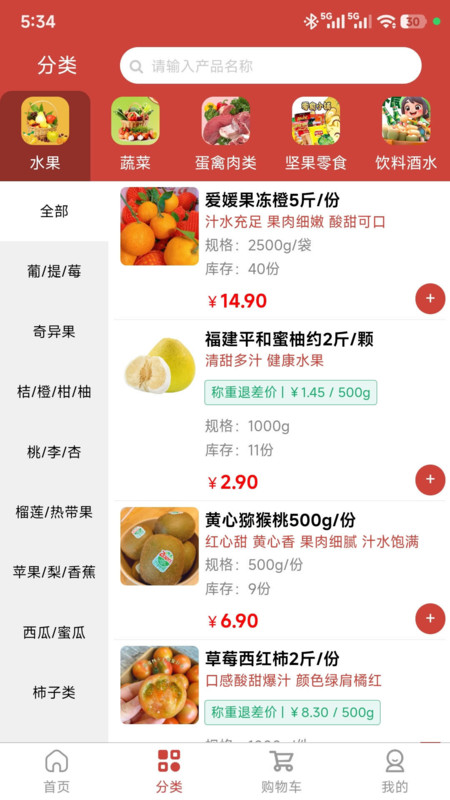Go to the 首页 tab
Viewport: 450px width, 800px height.
click(x=56, y=771)
